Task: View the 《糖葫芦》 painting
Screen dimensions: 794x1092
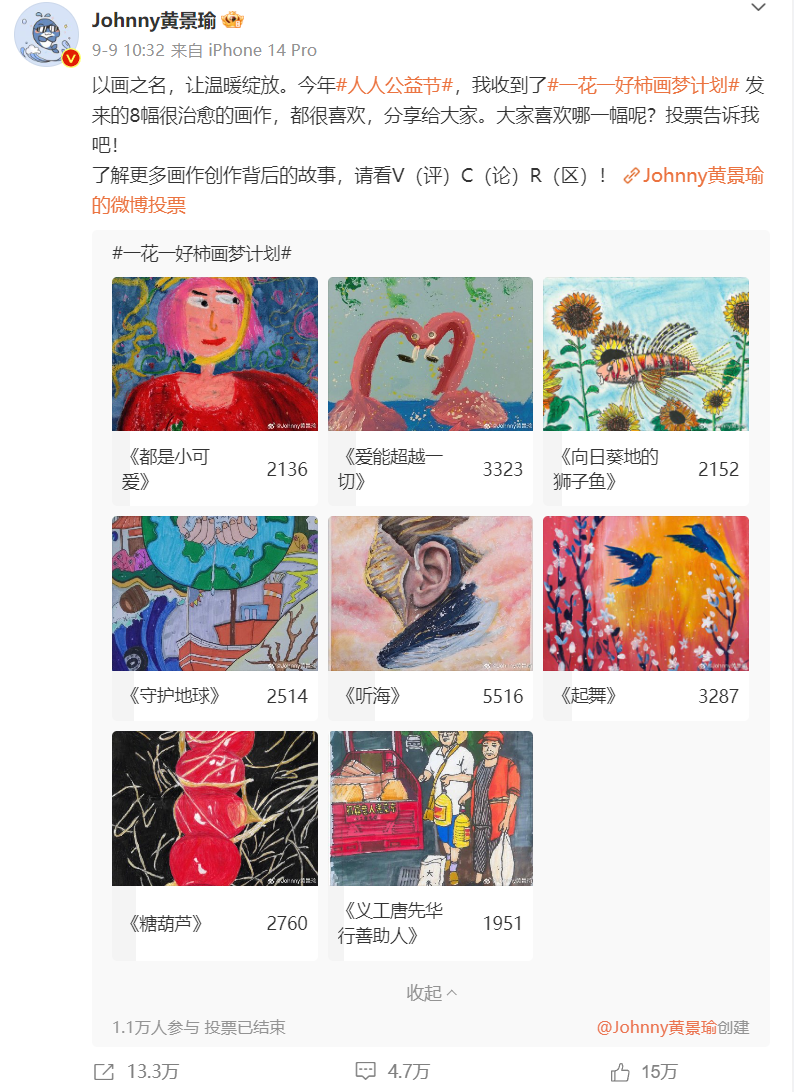Action: point(215,808)
